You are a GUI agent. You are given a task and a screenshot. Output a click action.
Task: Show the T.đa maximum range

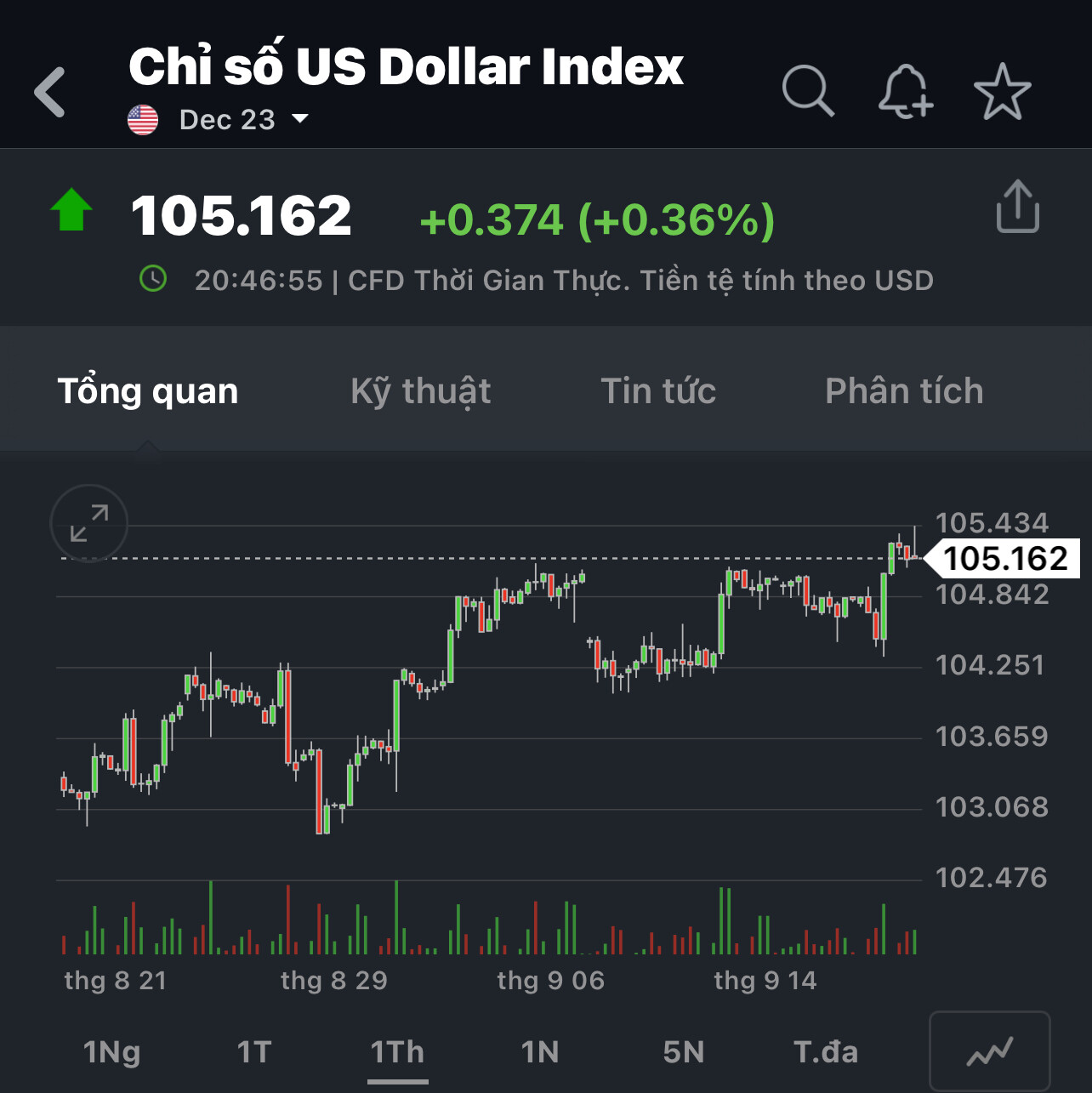tap(826, 1052)
